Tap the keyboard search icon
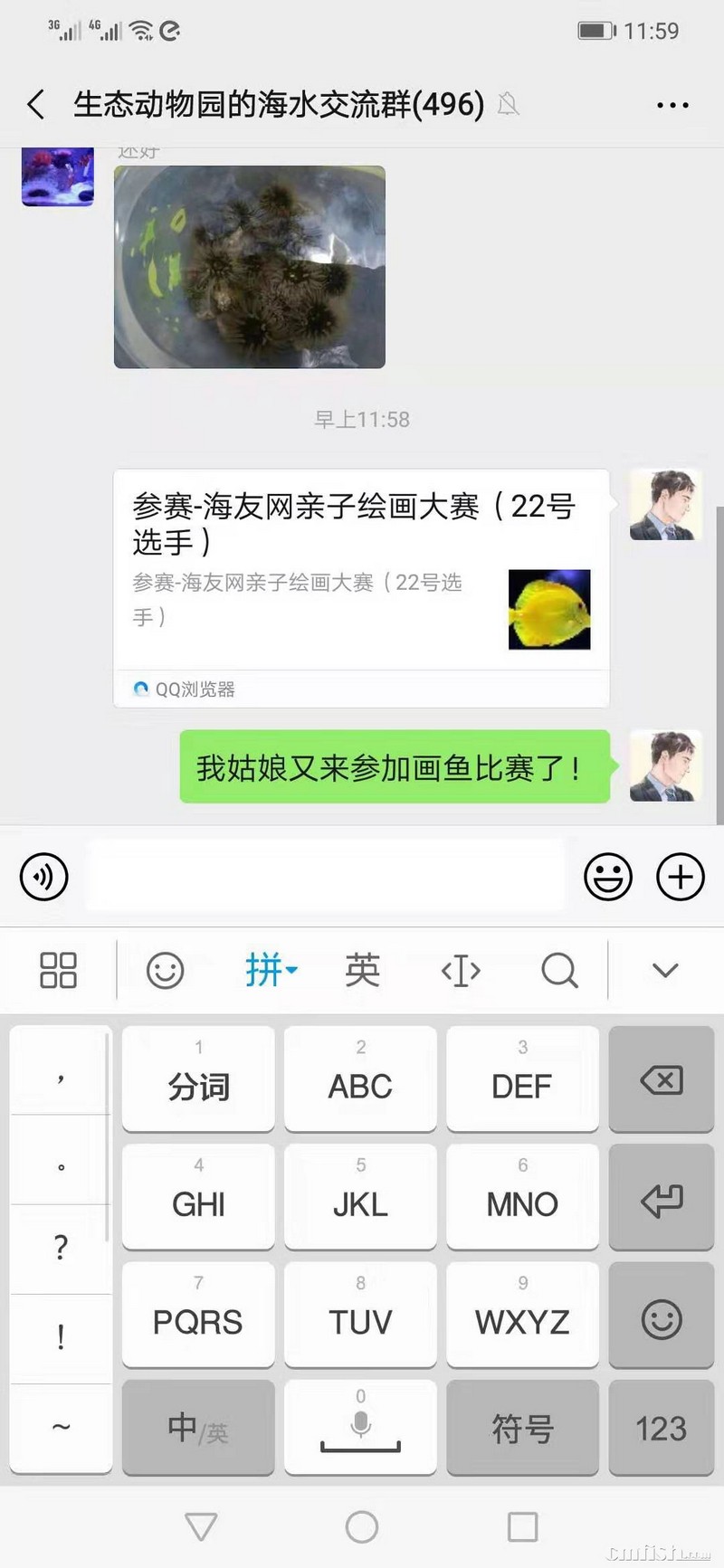This screenshot has height=1568, width=724. [559, 971]
